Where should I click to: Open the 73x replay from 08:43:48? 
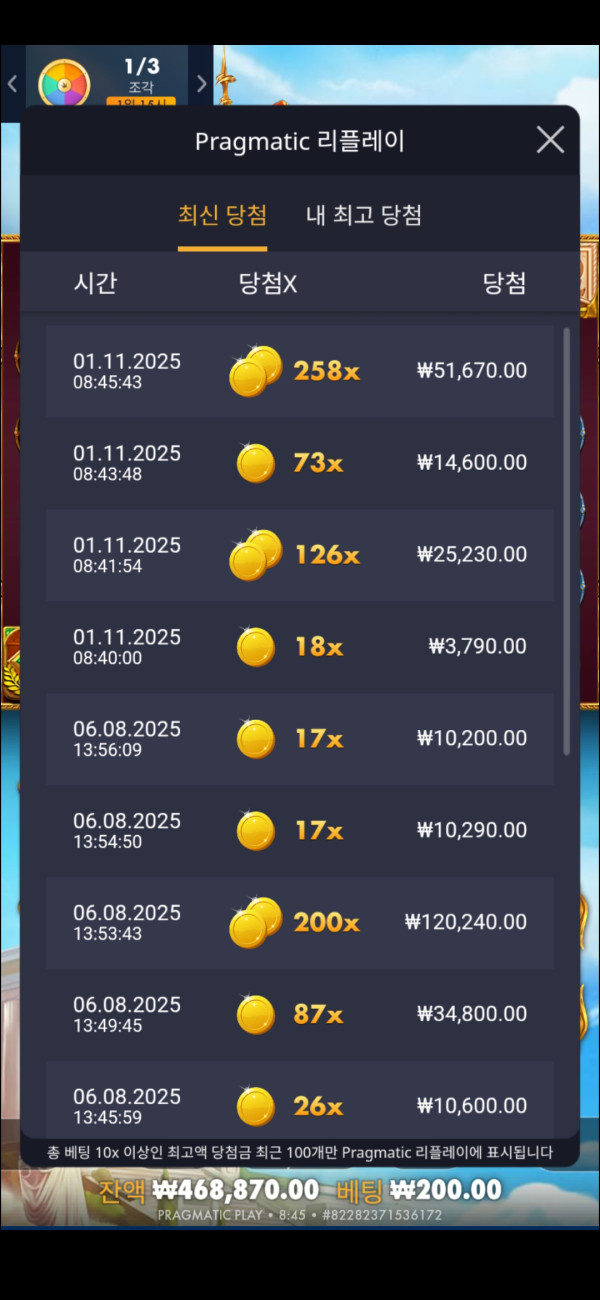click(299, 463)
